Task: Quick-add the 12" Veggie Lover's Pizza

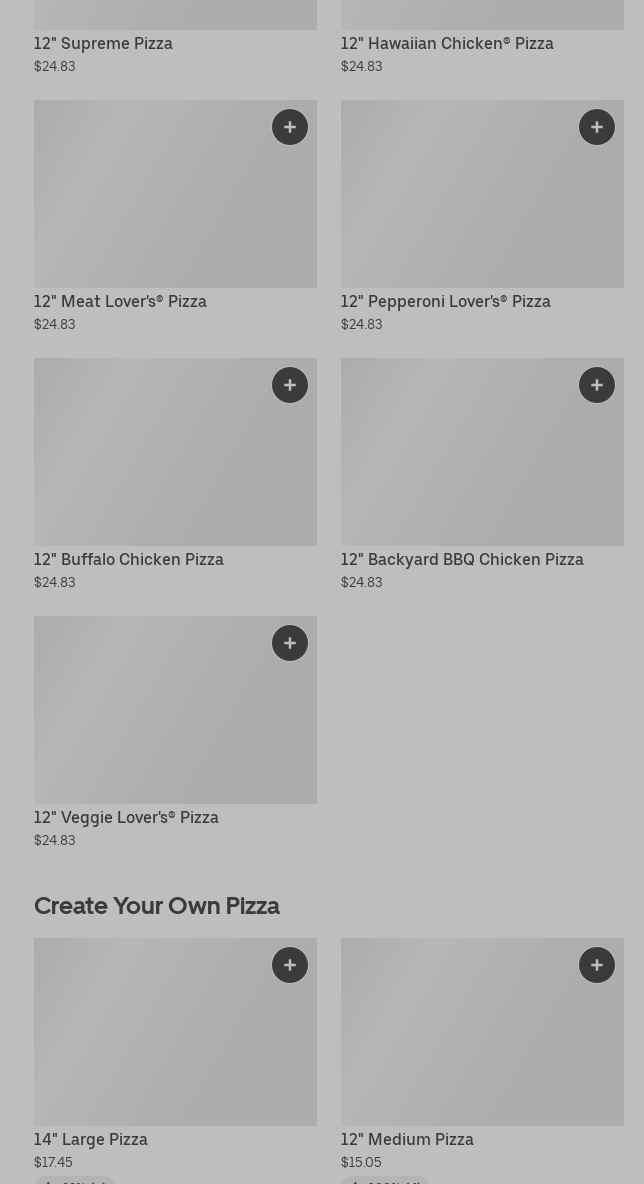Action: [x=290, y=643]
